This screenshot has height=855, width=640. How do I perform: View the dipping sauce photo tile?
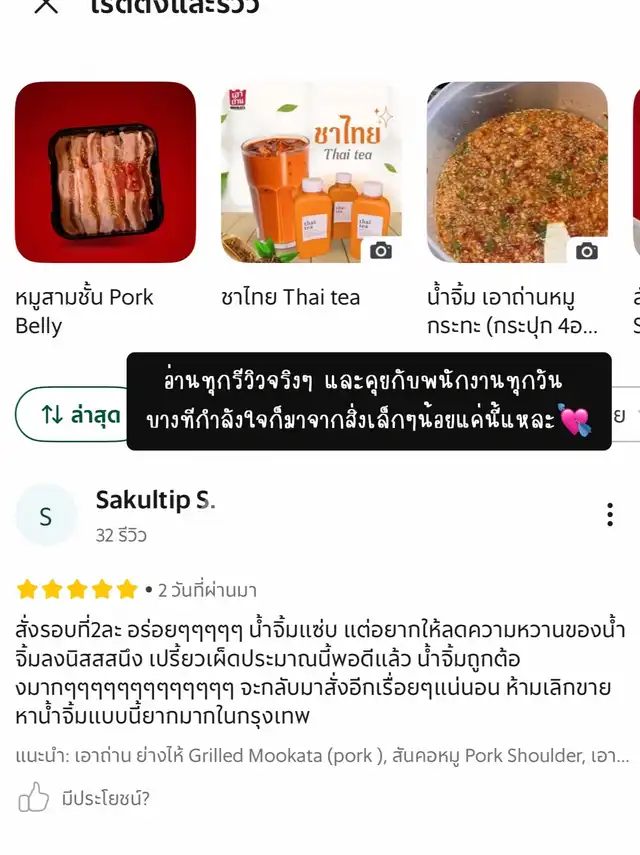[517, 172]
